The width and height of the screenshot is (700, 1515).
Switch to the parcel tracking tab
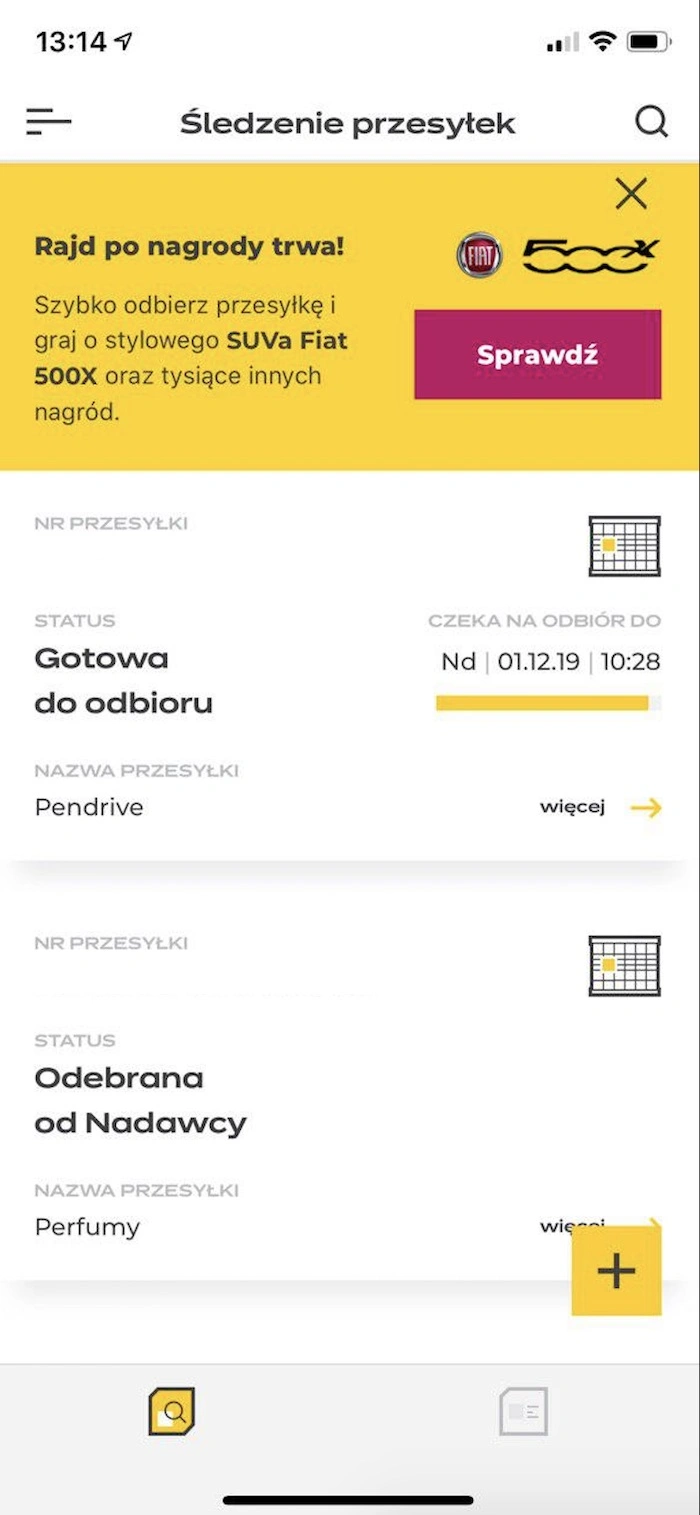(172, 1411)
